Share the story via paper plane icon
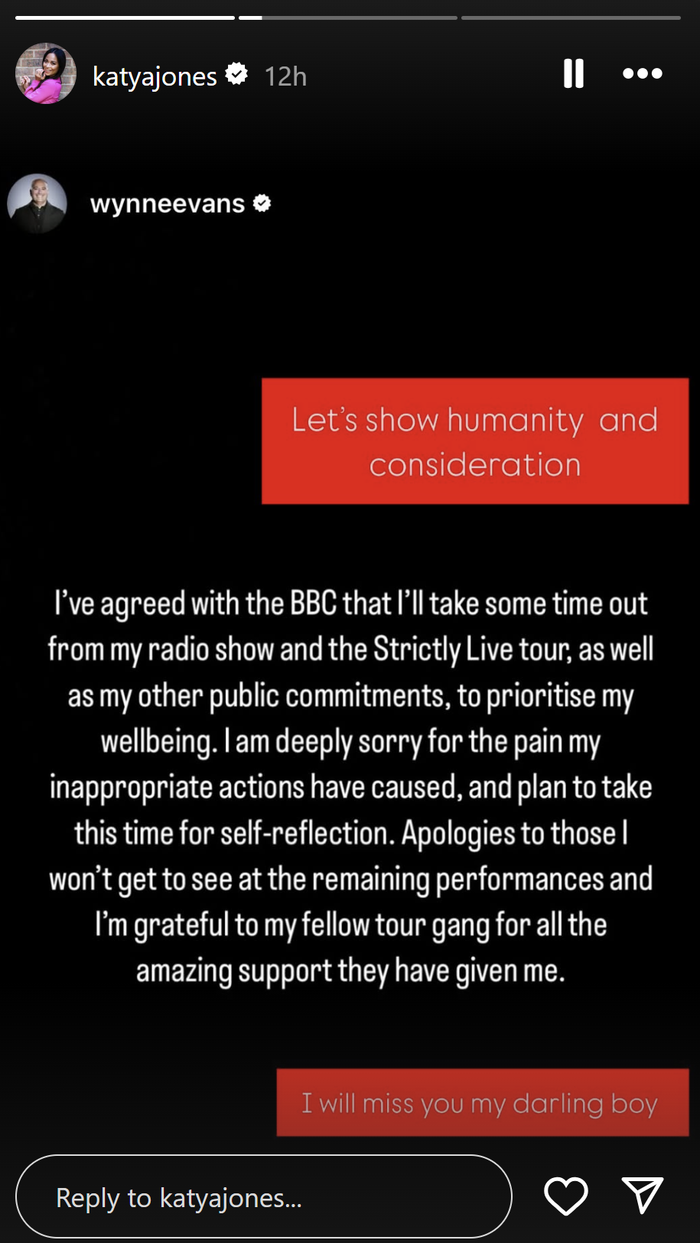Screen dimensions: 700x1243 click(643, 1196)
